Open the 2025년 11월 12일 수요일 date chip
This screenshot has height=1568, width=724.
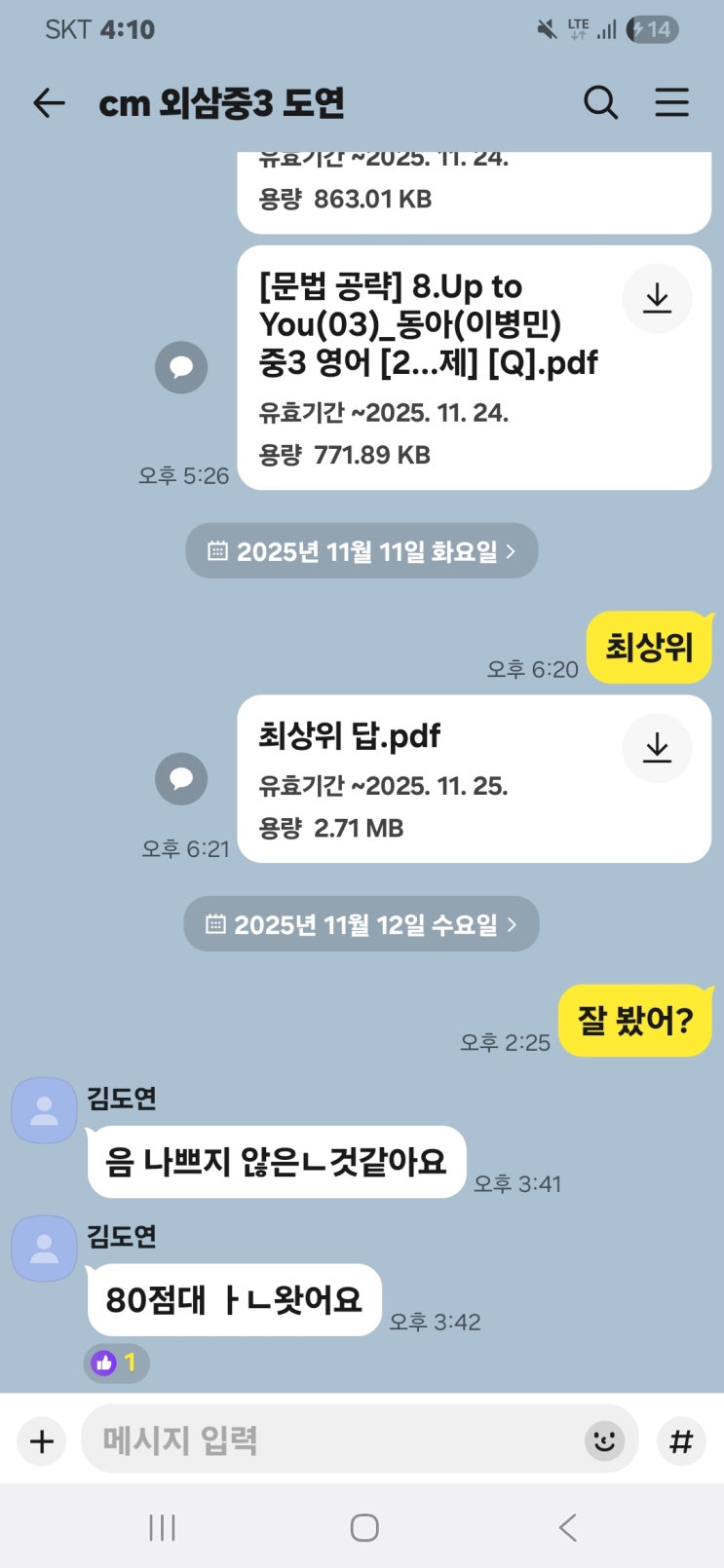point(362,924)
